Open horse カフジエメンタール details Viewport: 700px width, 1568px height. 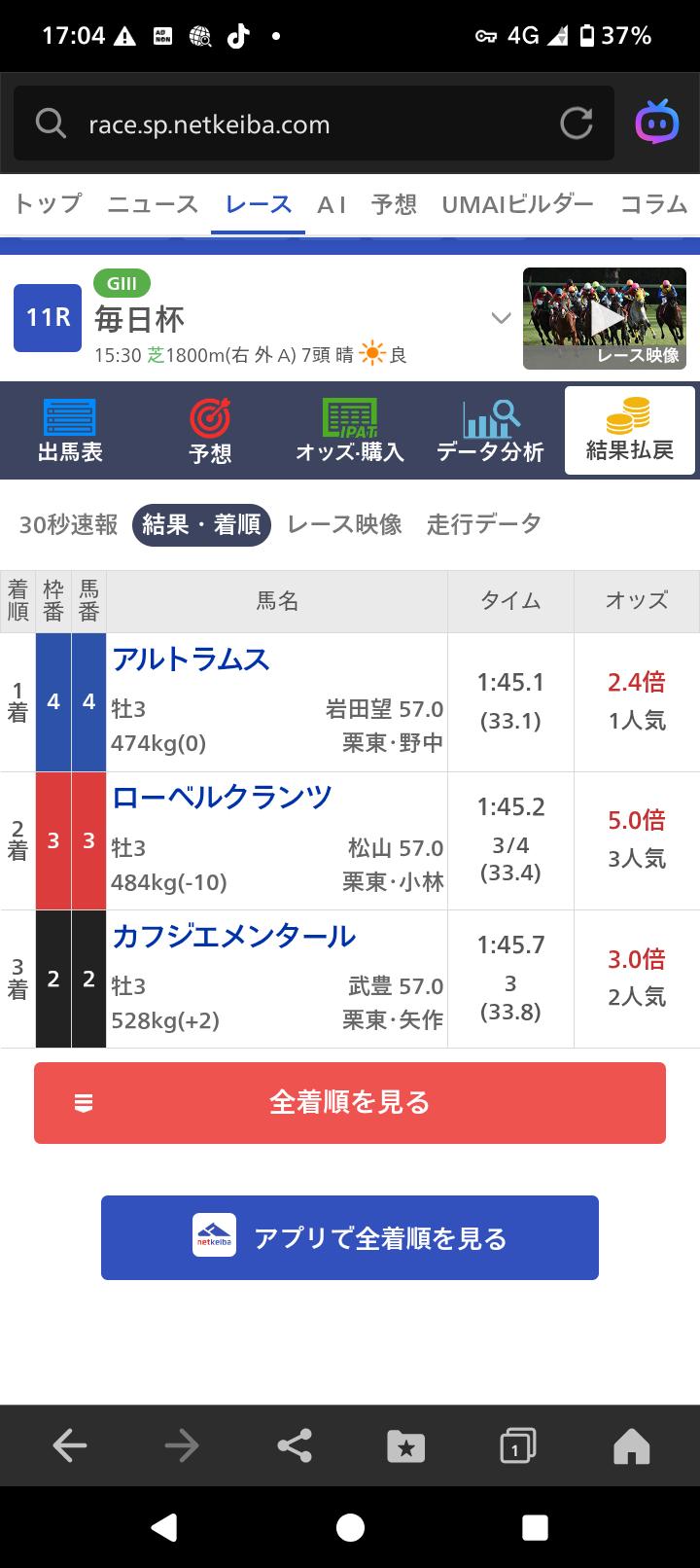[234, 937]
